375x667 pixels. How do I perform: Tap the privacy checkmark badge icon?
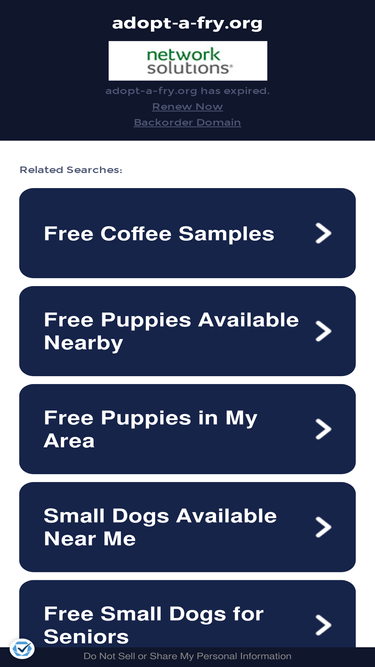(x=22, y=649)
